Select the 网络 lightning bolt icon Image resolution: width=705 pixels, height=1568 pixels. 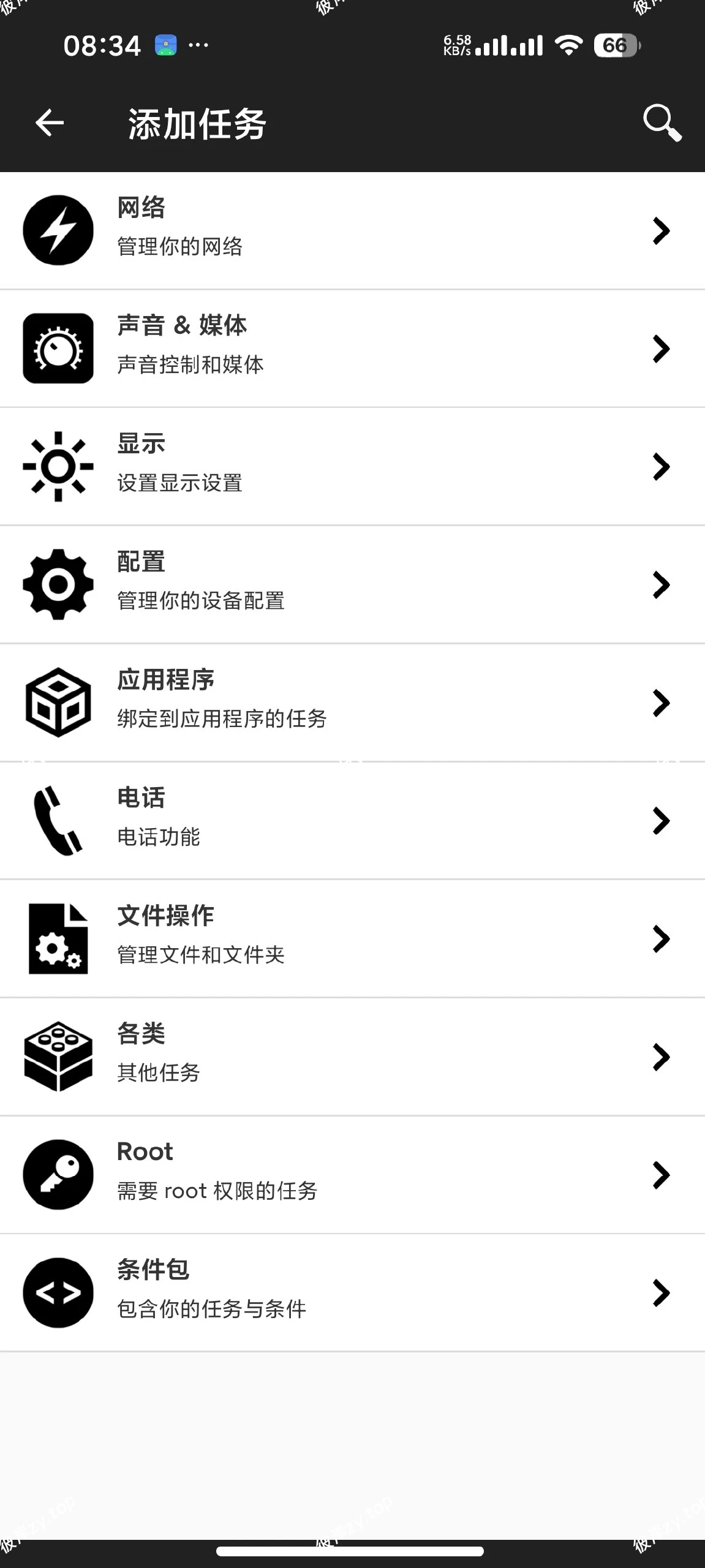coord(58,230)
